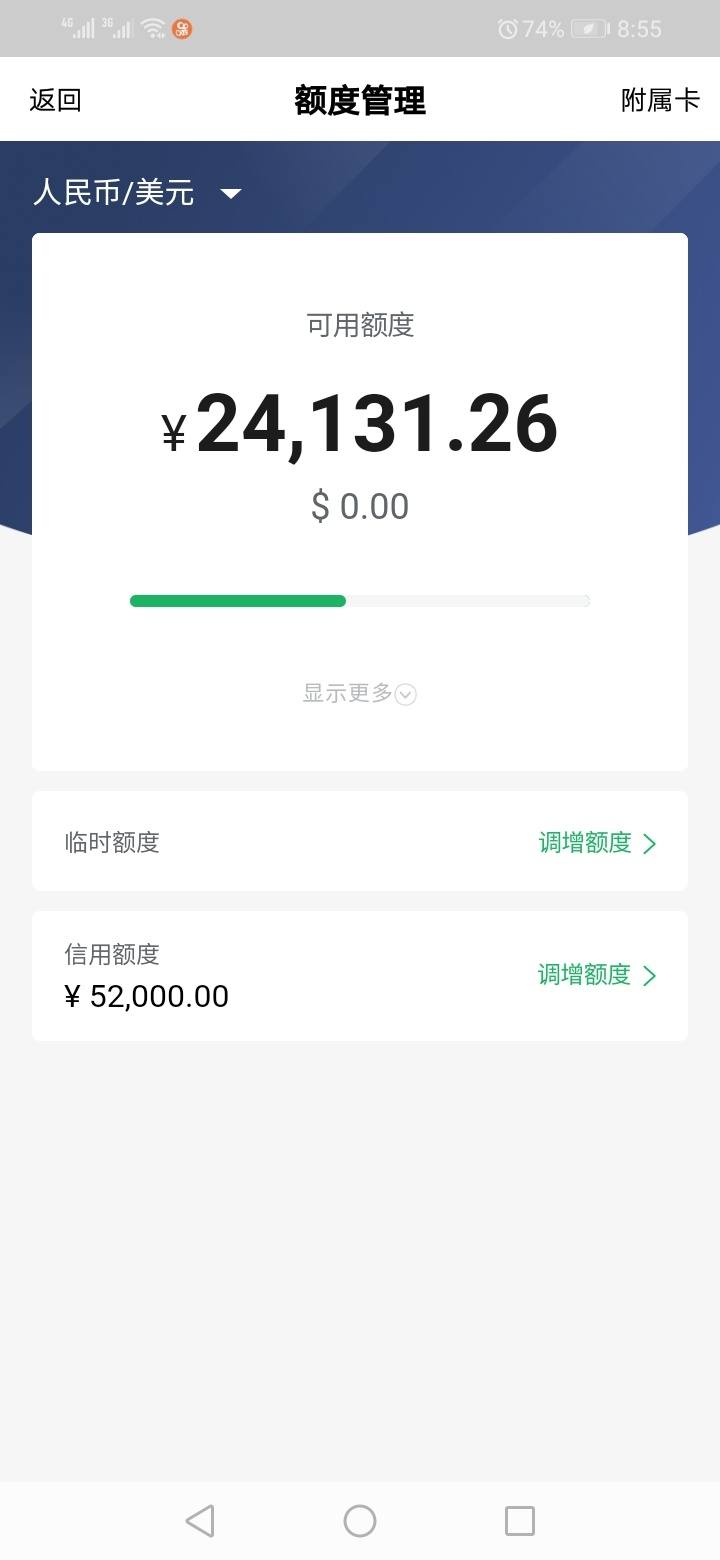Viewport: 720px width, 1560px height.
Task: Tap 调增额度 in the 临时额度 row
Action: point(597,843)
